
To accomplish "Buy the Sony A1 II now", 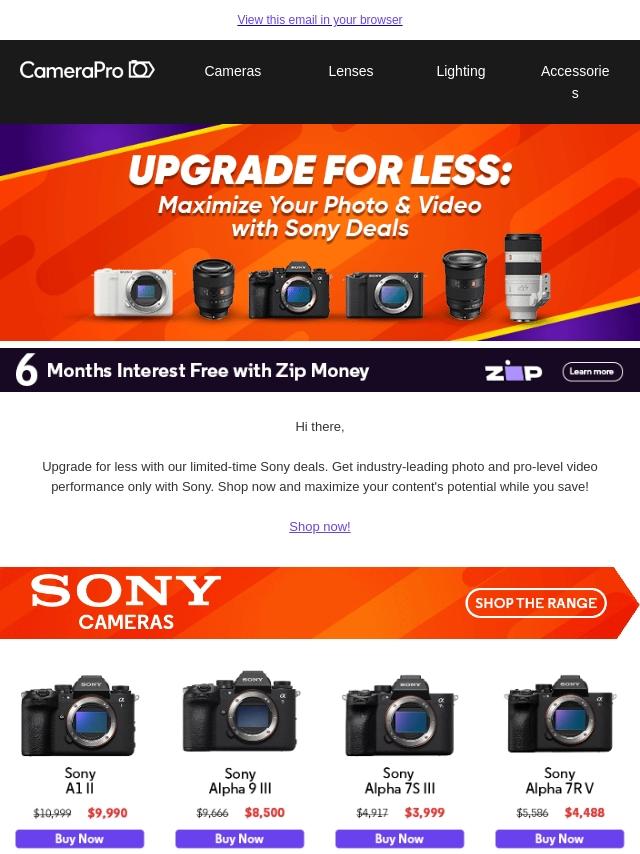I will (80, 839).
